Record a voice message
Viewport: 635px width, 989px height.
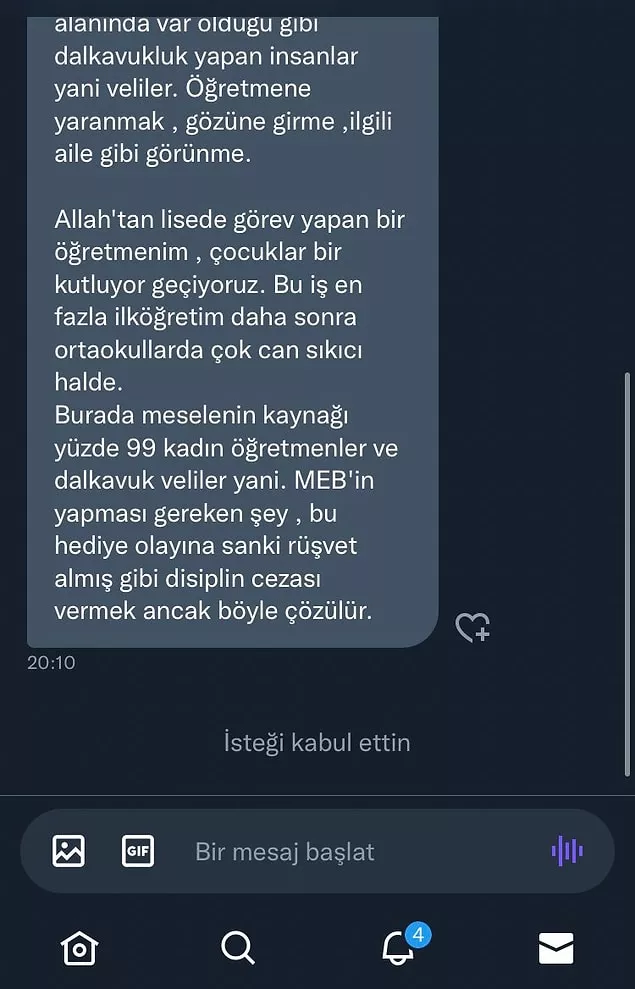coord(567,851)
